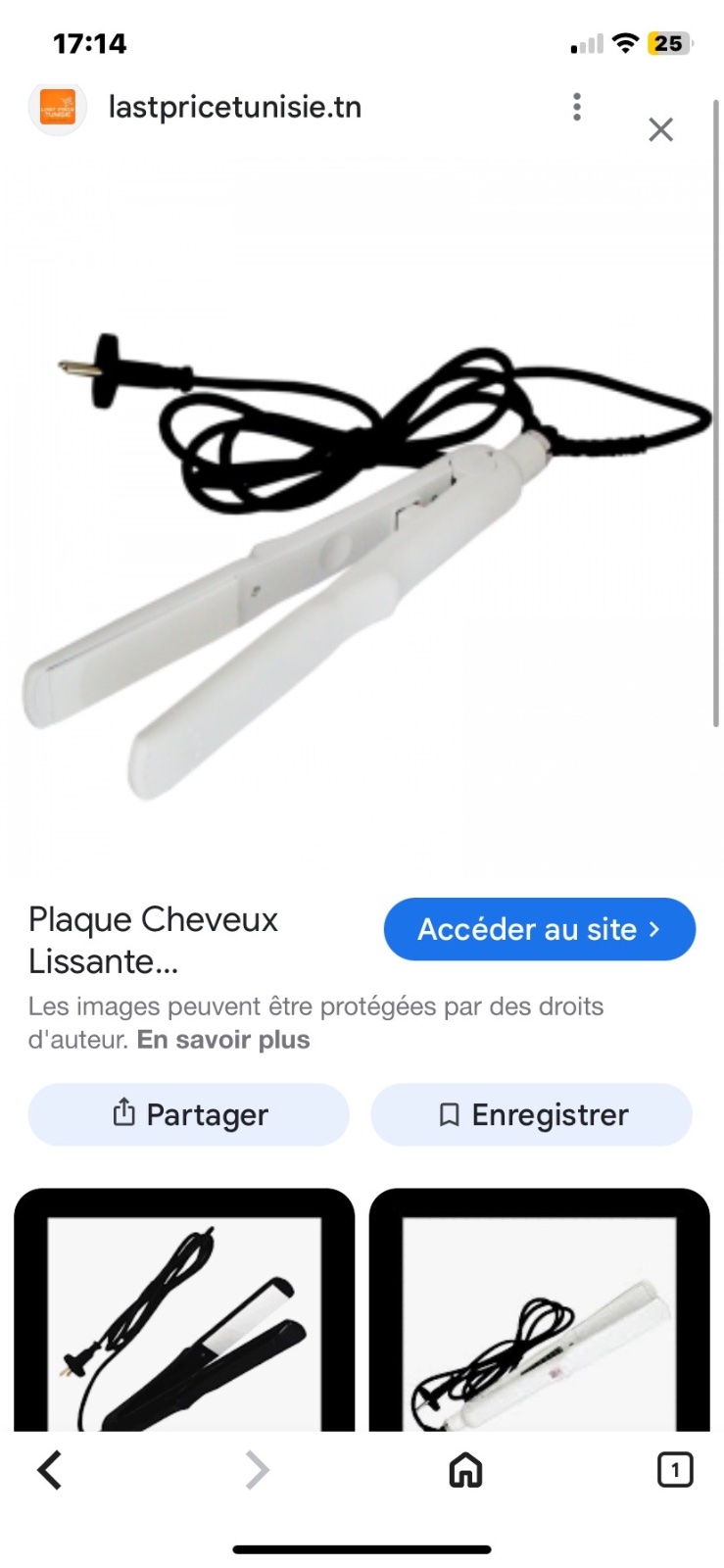Share the image with Partager
The width and height of the screenshot is (724, 1568).
coord(189,1114)
